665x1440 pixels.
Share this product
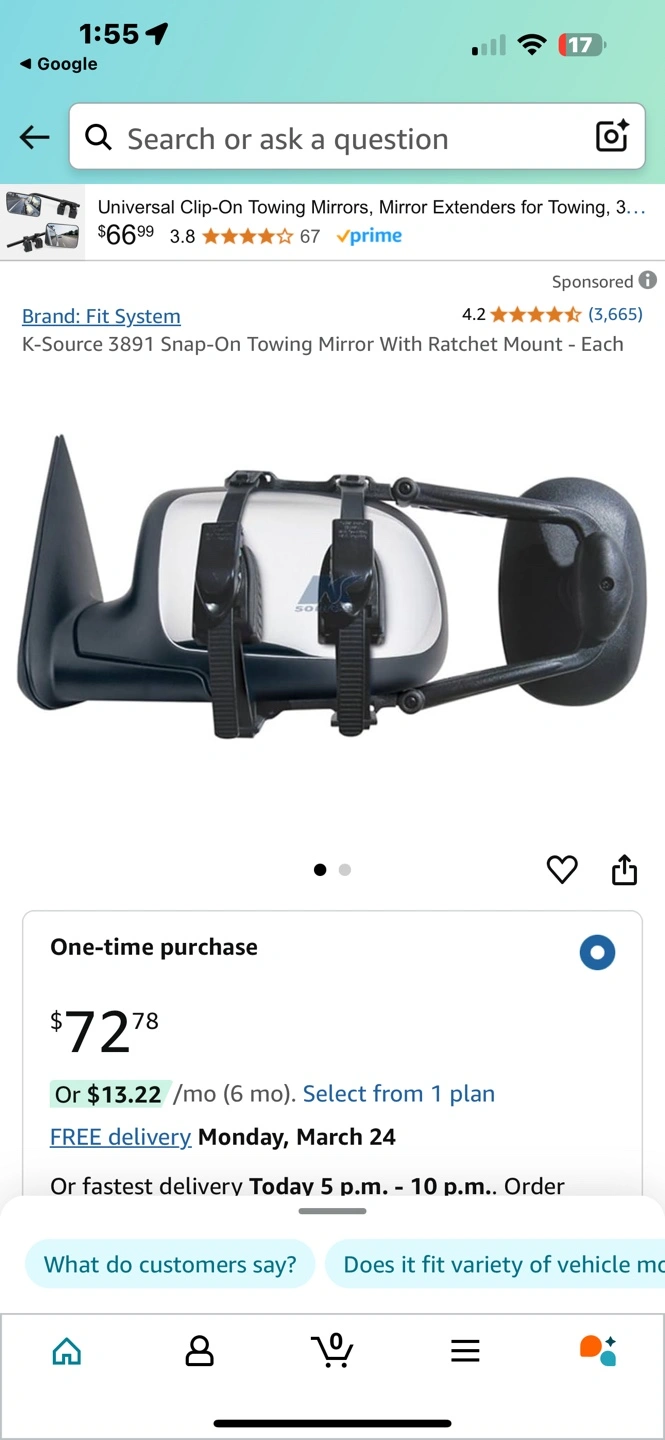click(624, 870)
